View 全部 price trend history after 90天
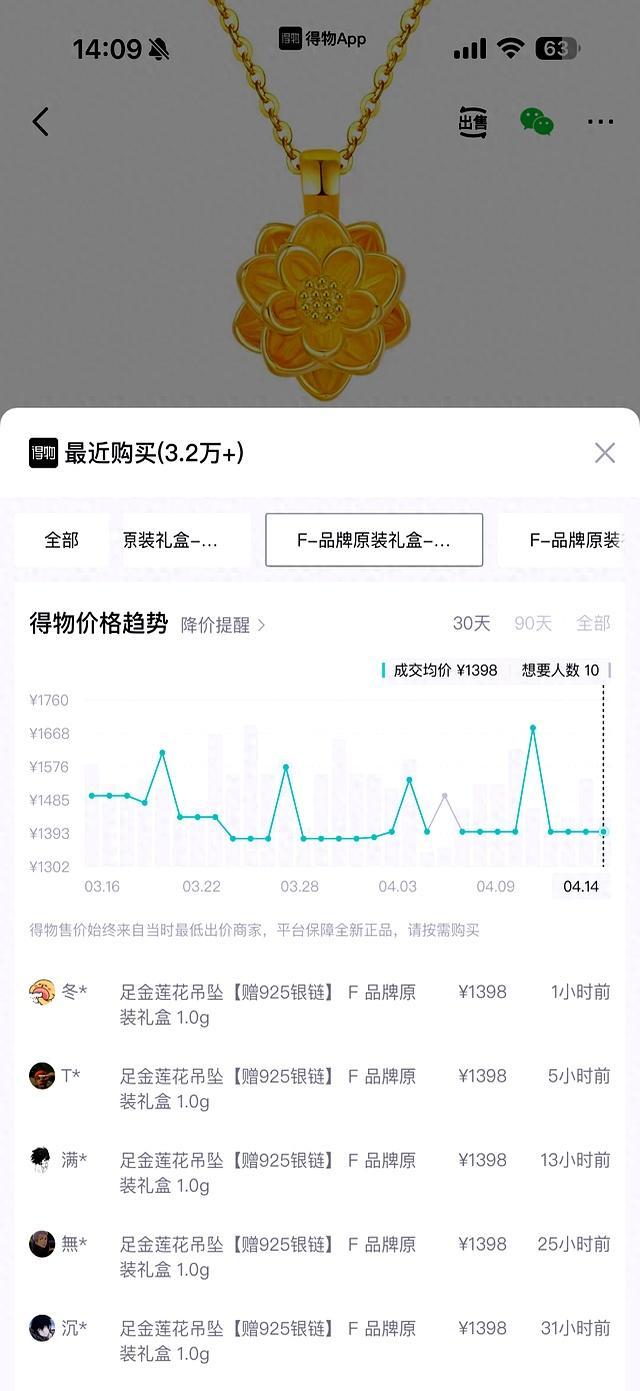 point(593,623)
